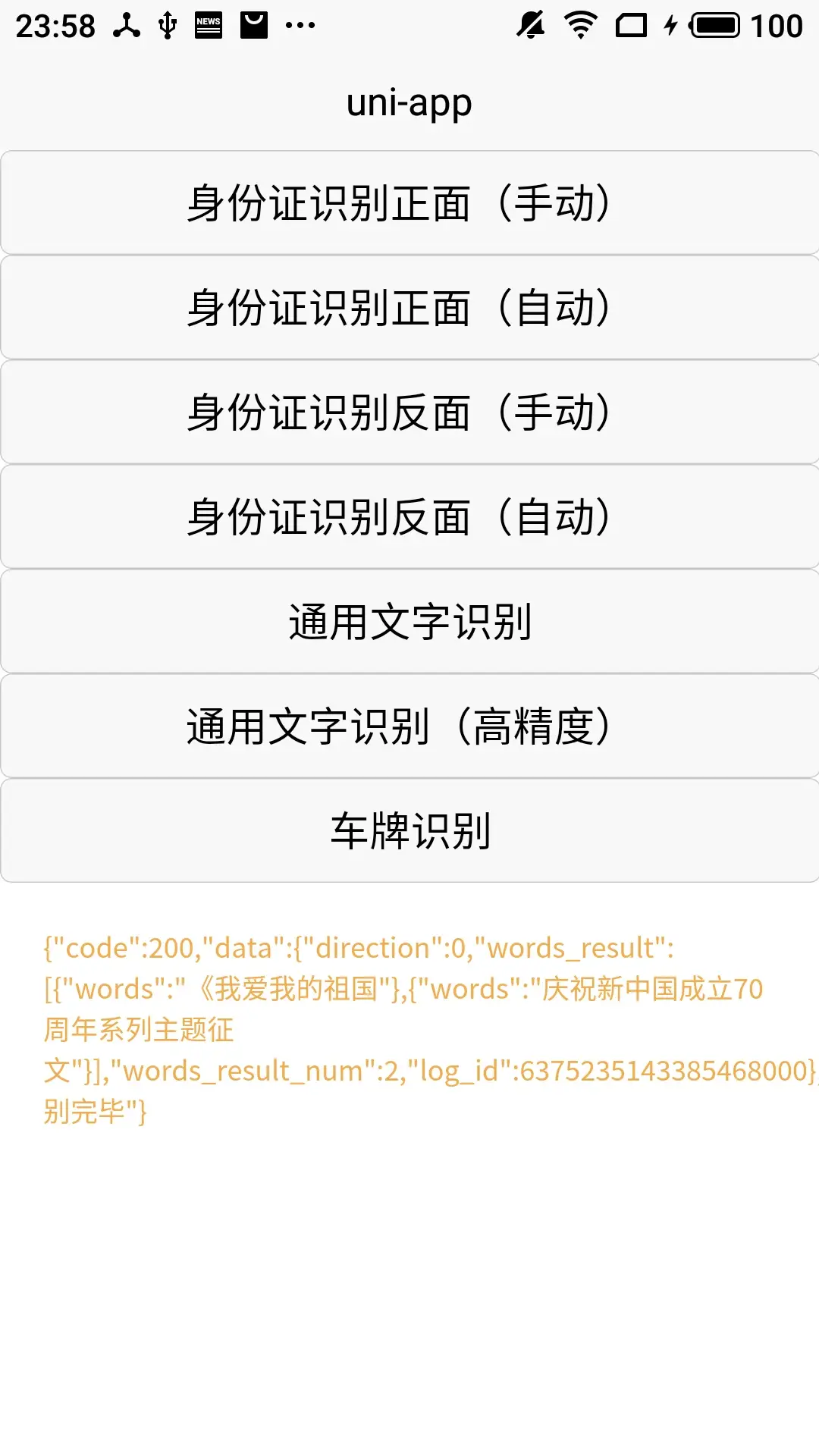The height and width of the screenshot is (1456, 819).
Task: Tap 身份证识别正面（手动）button
Action: point(409,202)
